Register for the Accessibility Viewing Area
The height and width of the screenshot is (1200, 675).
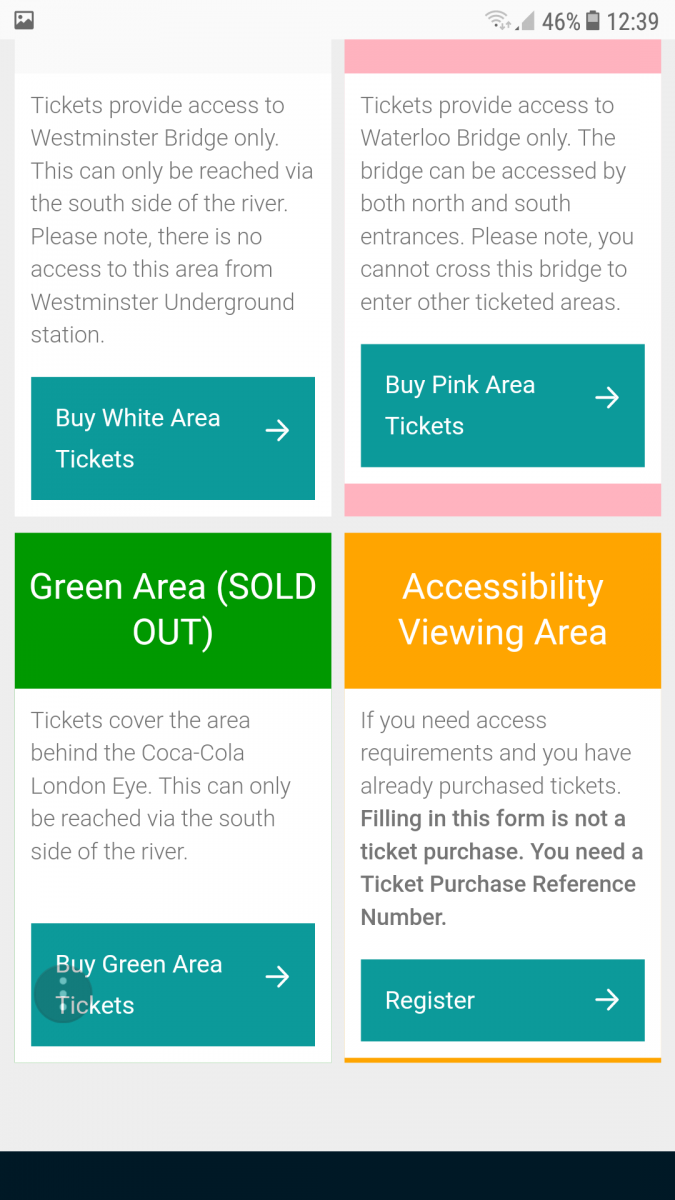tap(502, 1000)
